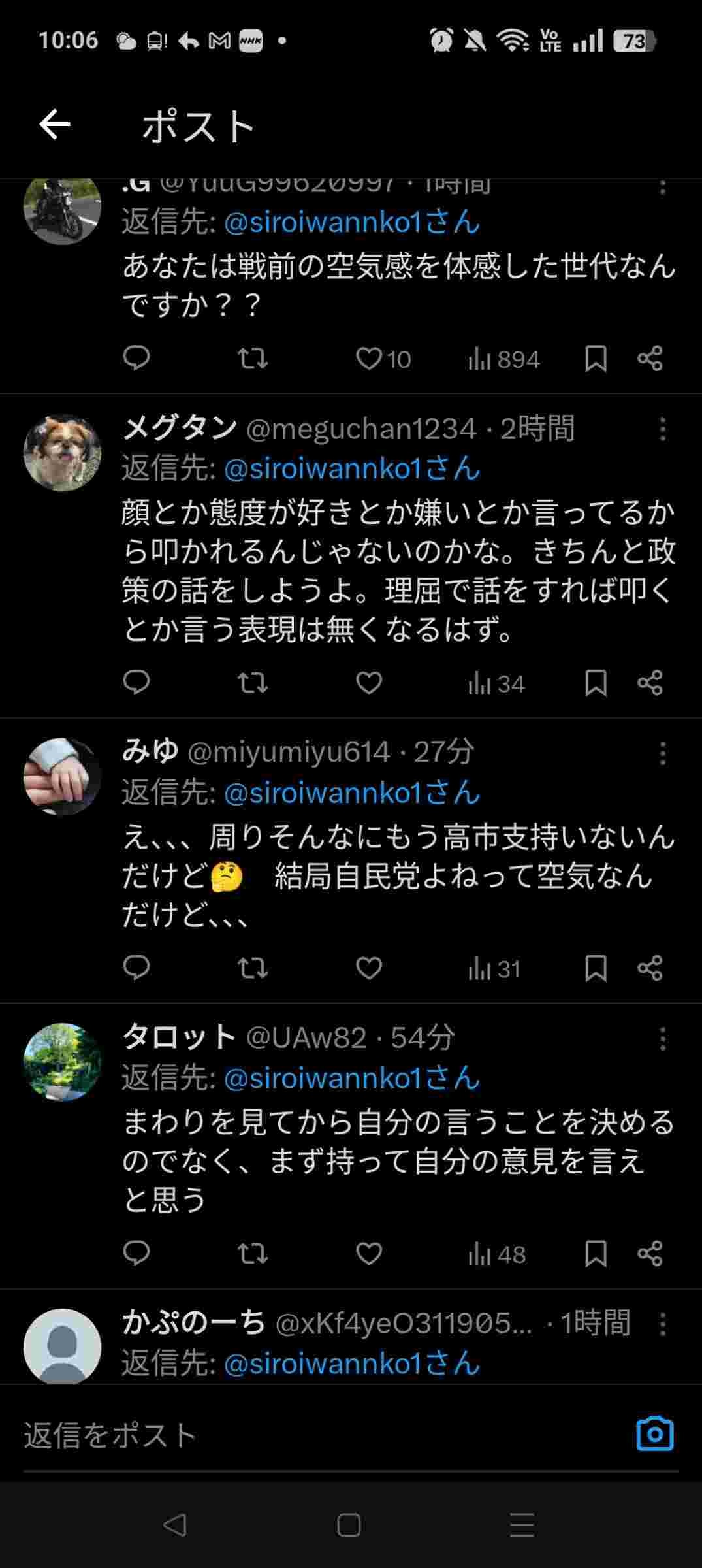
Task: View analytics count 31 on みゆ's post
Action: tap(494, 969)
